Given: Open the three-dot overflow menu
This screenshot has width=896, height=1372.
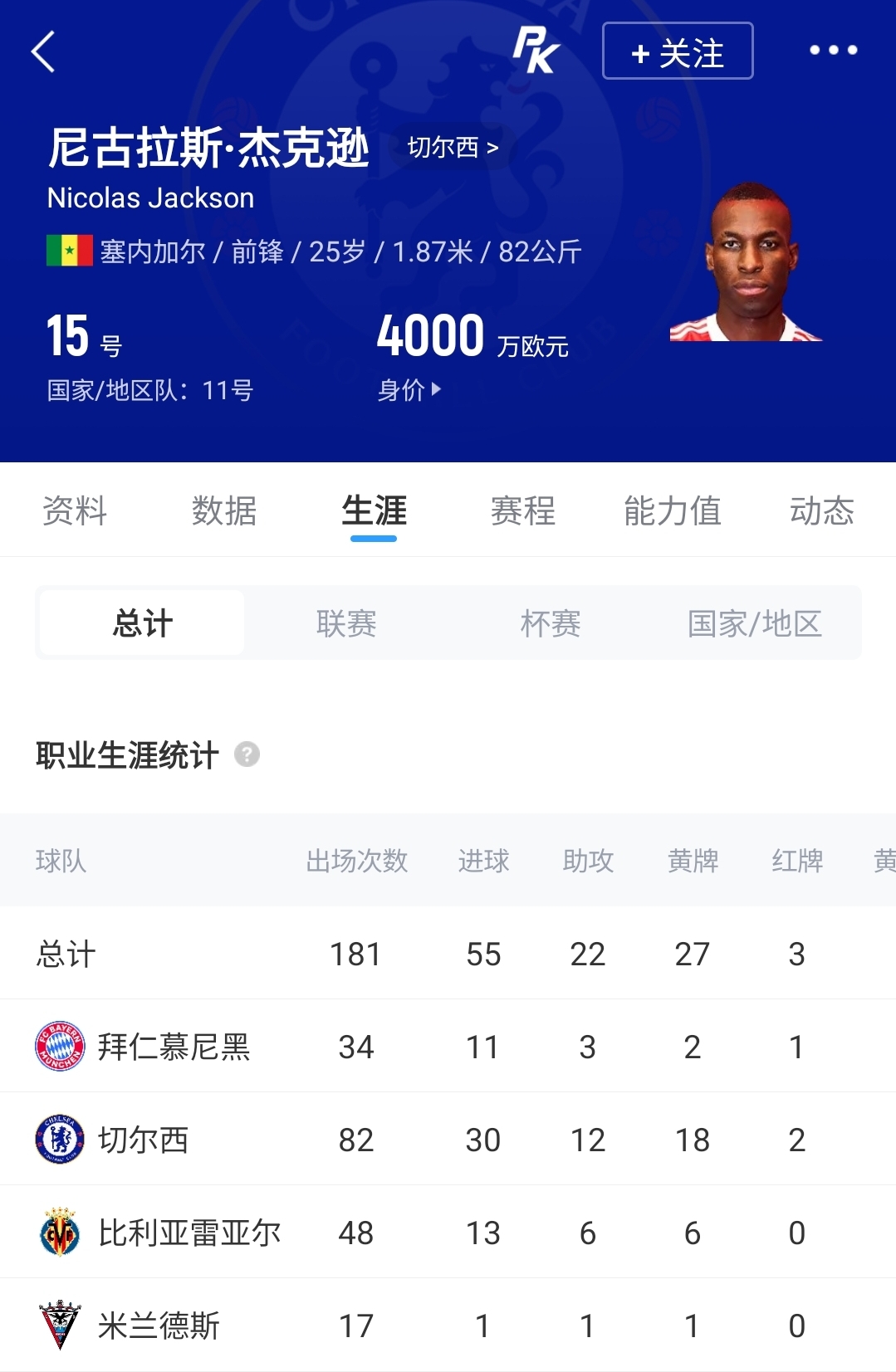Looking at the screenshot, I should tap(834, 51).
